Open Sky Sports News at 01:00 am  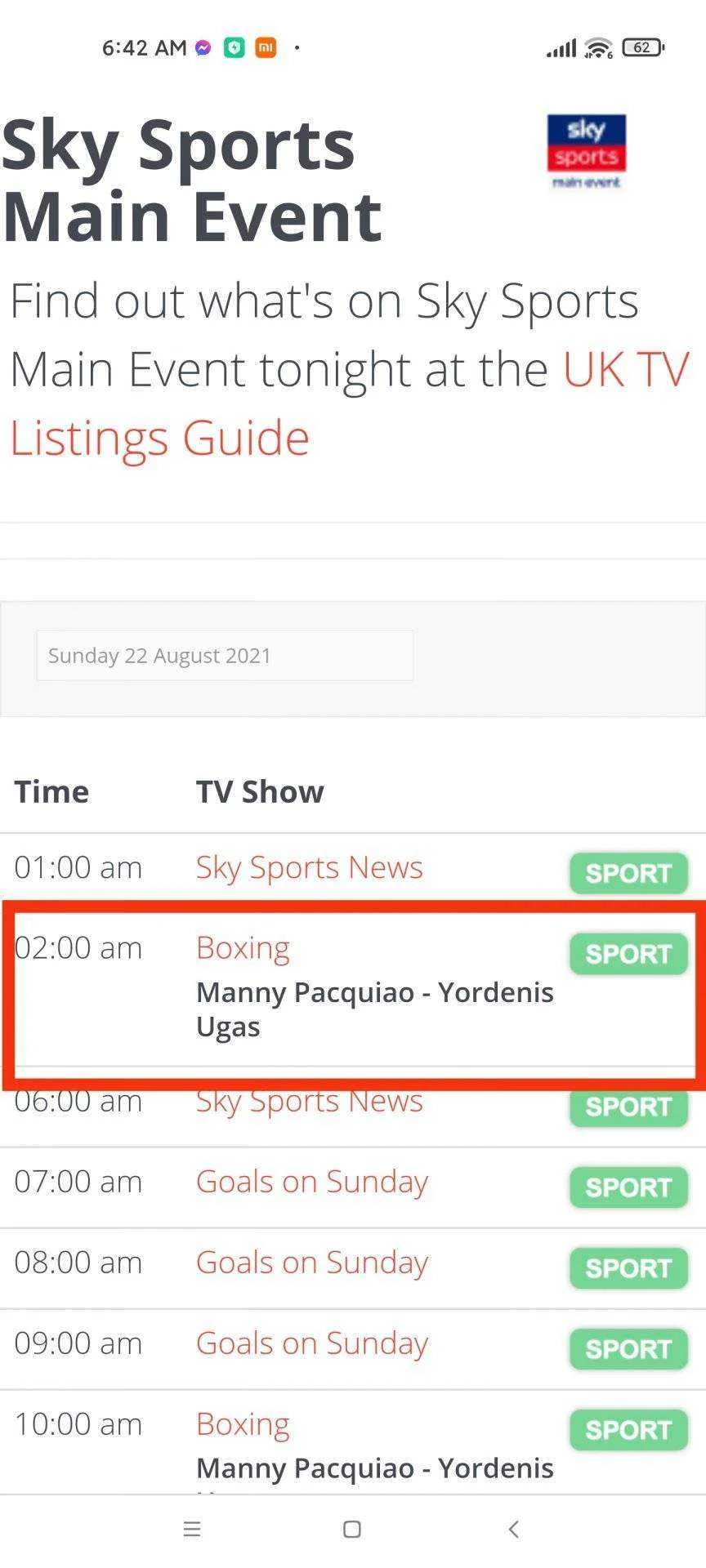[x=309, y=867]
